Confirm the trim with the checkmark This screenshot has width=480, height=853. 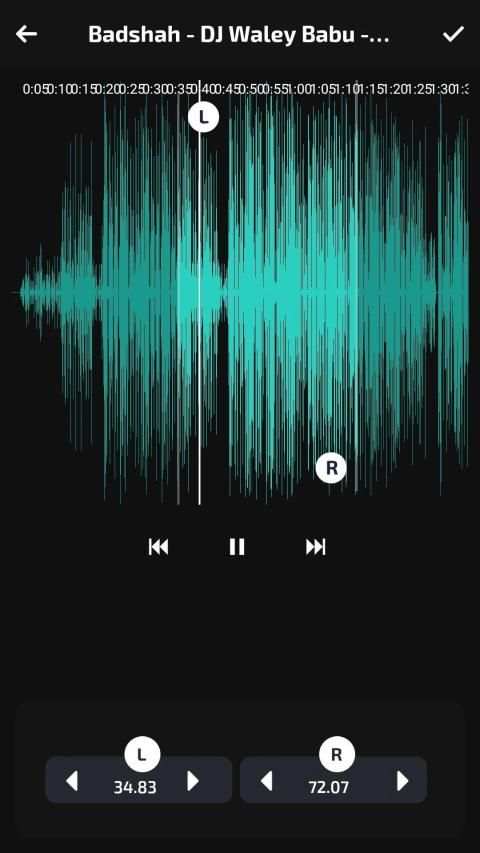pyautogui.click(x=453, y=34)
